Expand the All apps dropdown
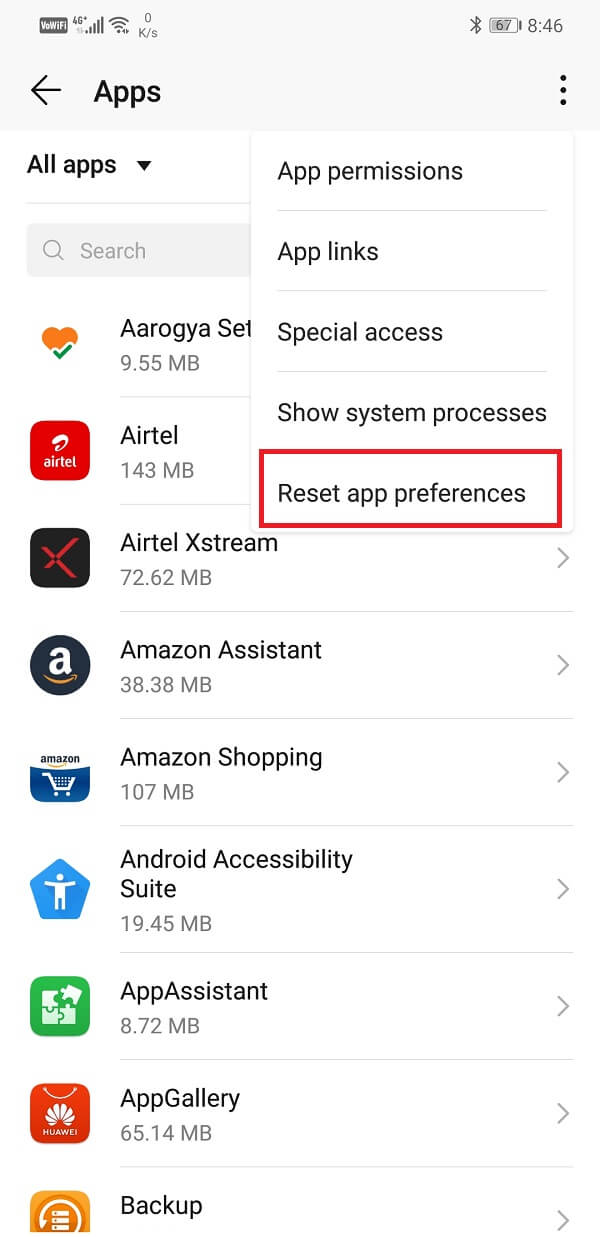The height and width of the screenshot is (1237, 600). [x=89, y=165]
